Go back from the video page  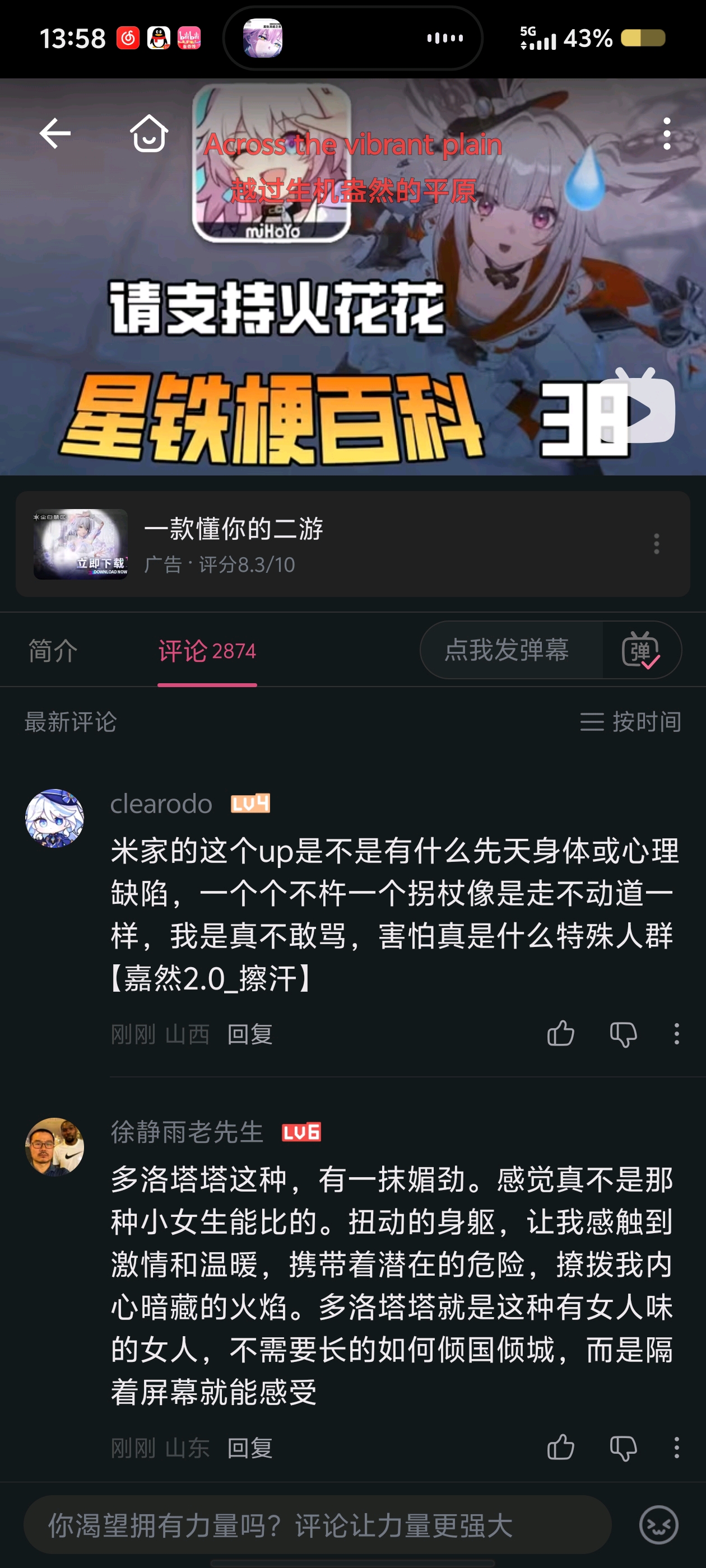click(55, 133)
